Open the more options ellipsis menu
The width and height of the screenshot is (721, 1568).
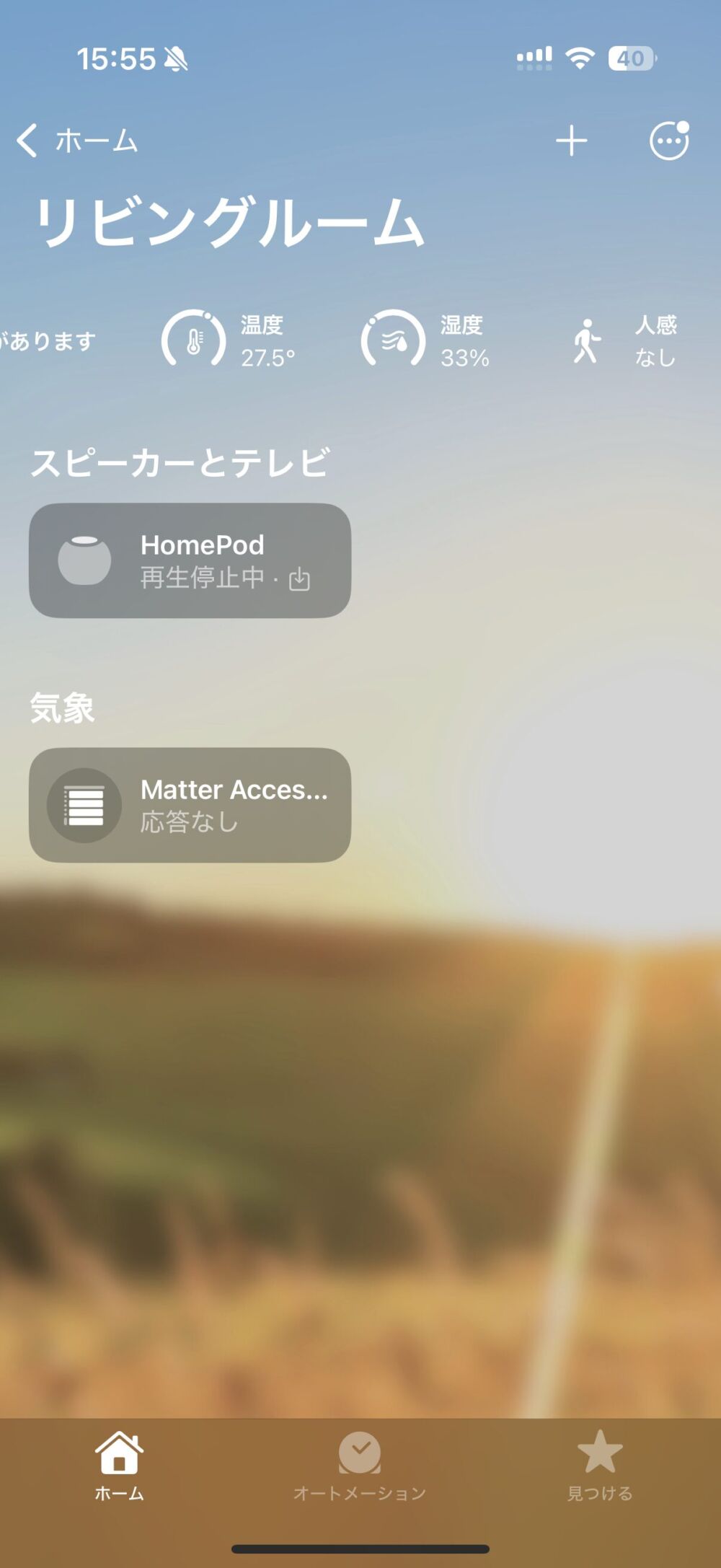click(x=669, y=141)
